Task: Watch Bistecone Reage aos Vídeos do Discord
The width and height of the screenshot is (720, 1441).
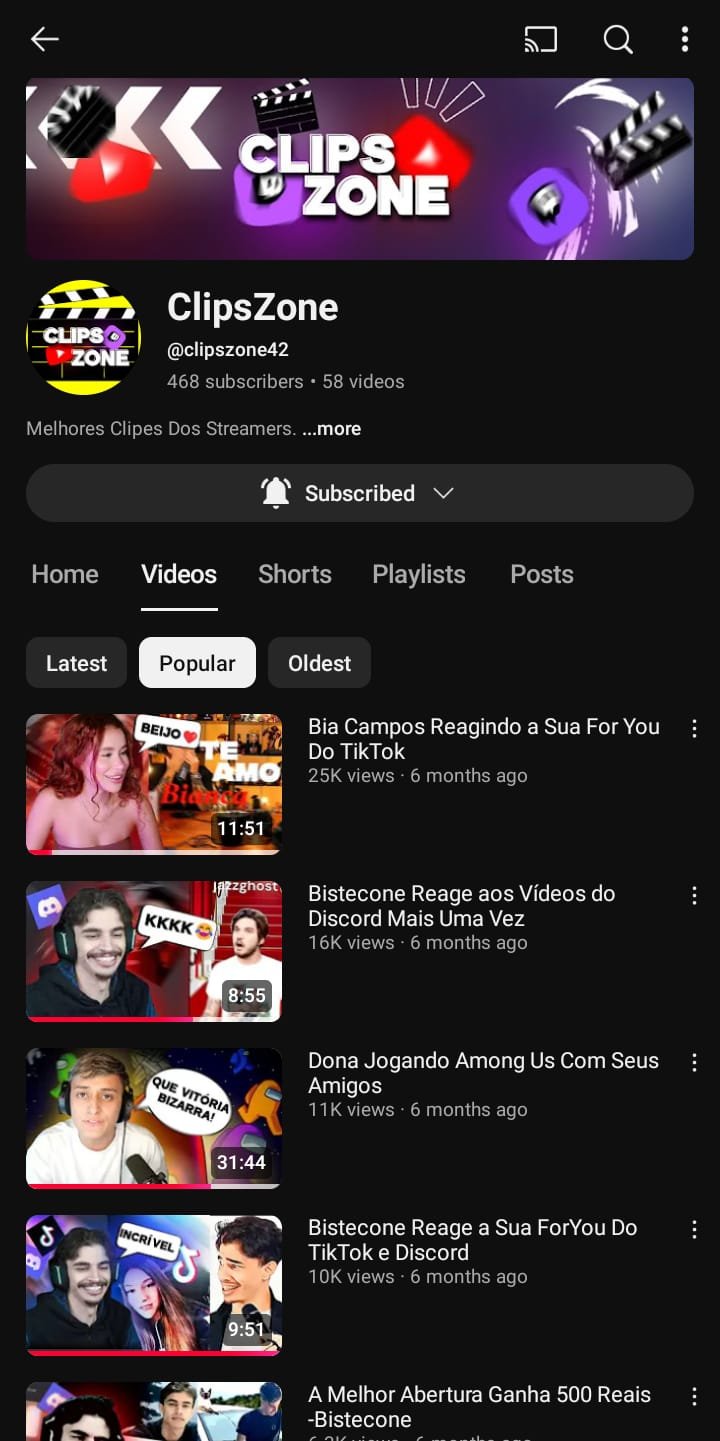Action: [x=154, y=951]
